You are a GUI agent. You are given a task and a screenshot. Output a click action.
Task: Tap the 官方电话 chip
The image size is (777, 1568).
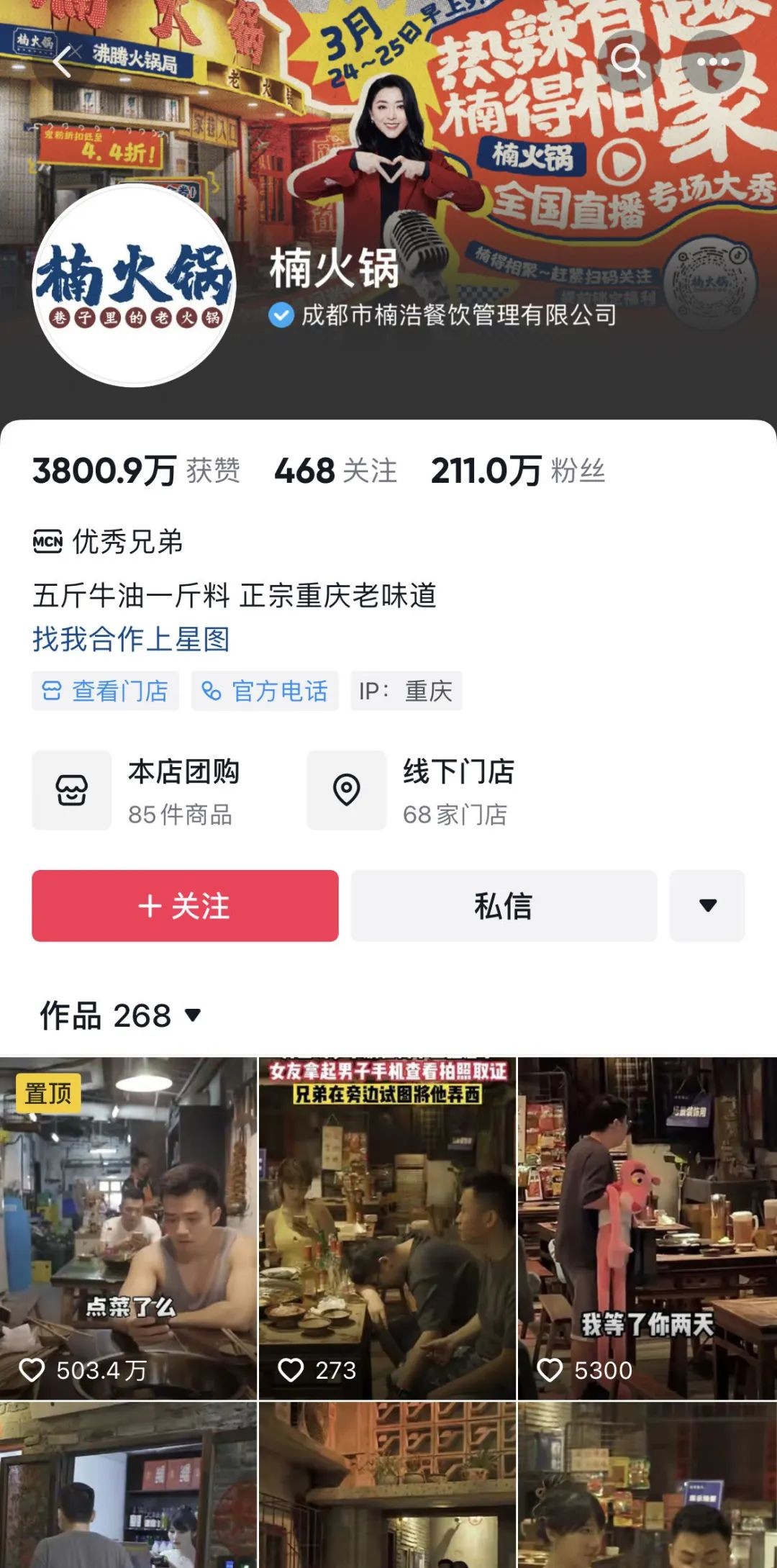click(x=265, y=692)
